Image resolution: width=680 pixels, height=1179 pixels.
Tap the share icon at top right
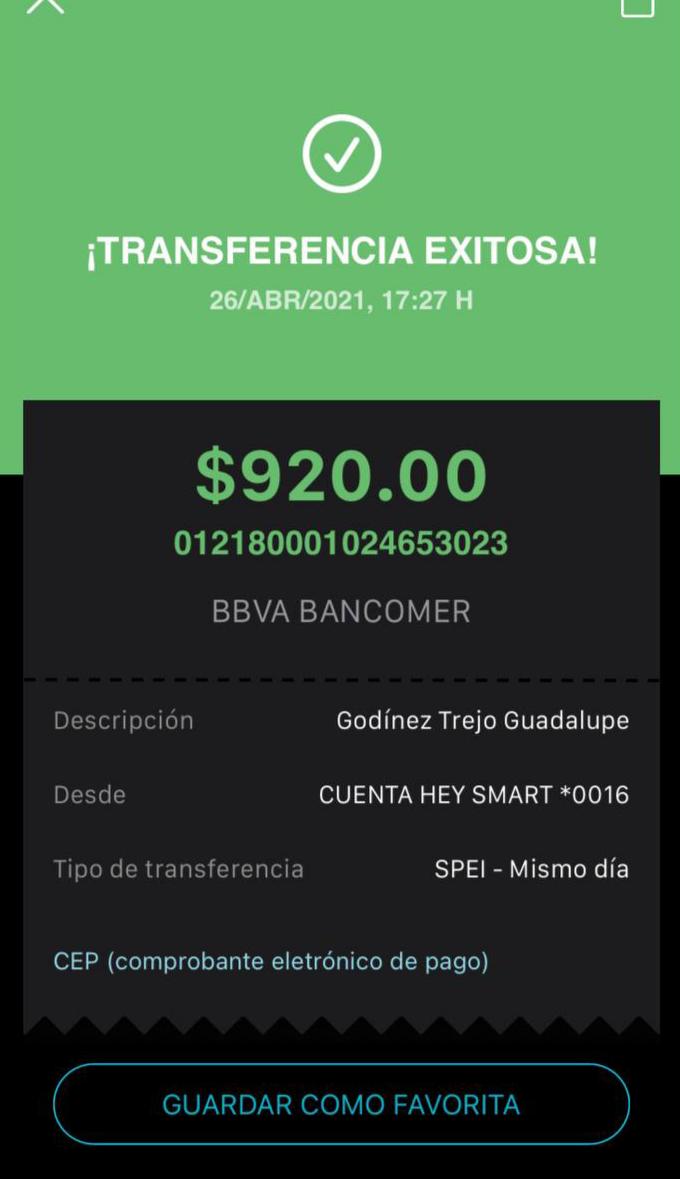(637, 6)
